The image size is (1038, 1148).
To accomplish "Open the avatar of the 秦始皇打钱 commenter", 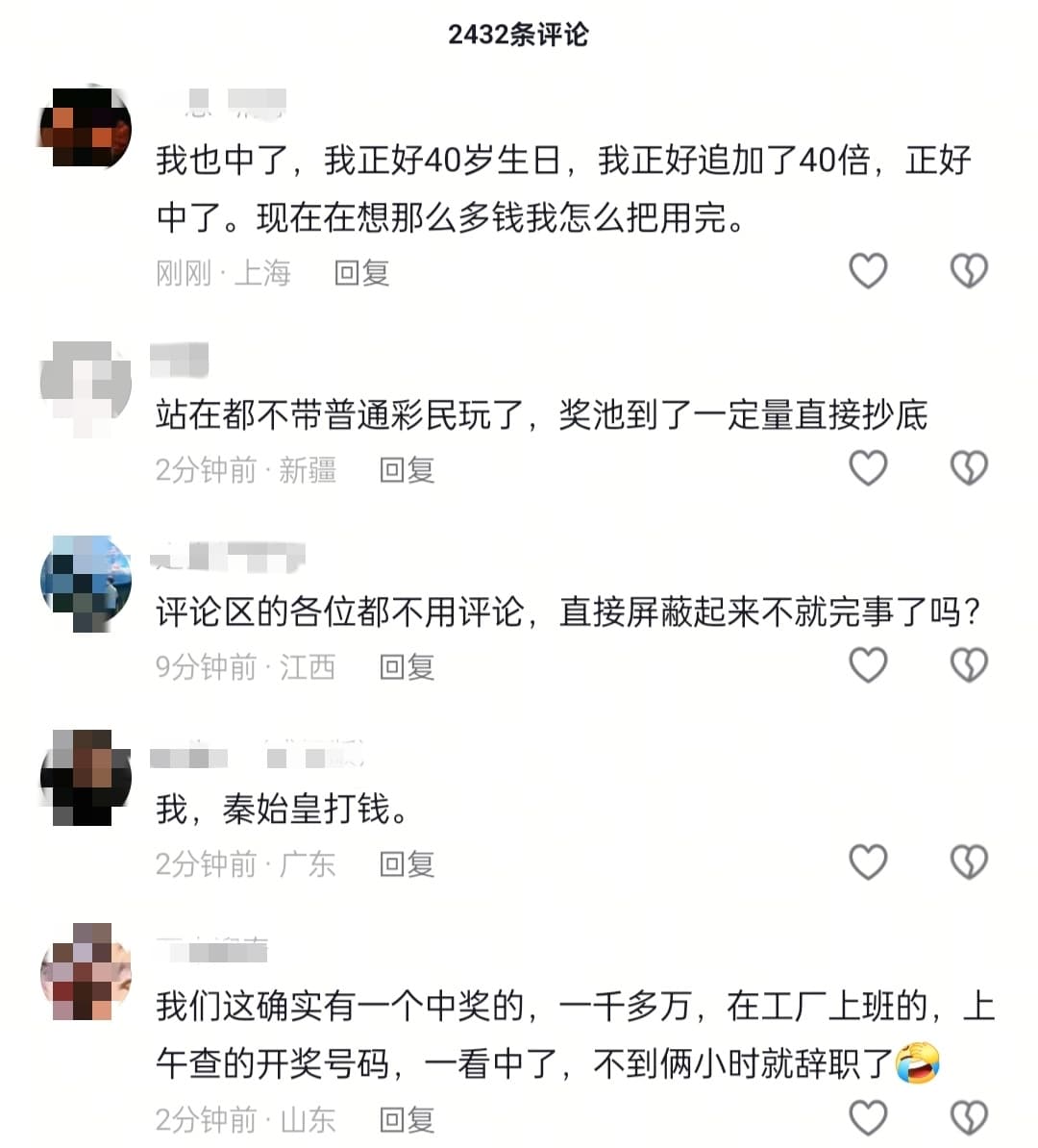I will [x=85, y=777].
